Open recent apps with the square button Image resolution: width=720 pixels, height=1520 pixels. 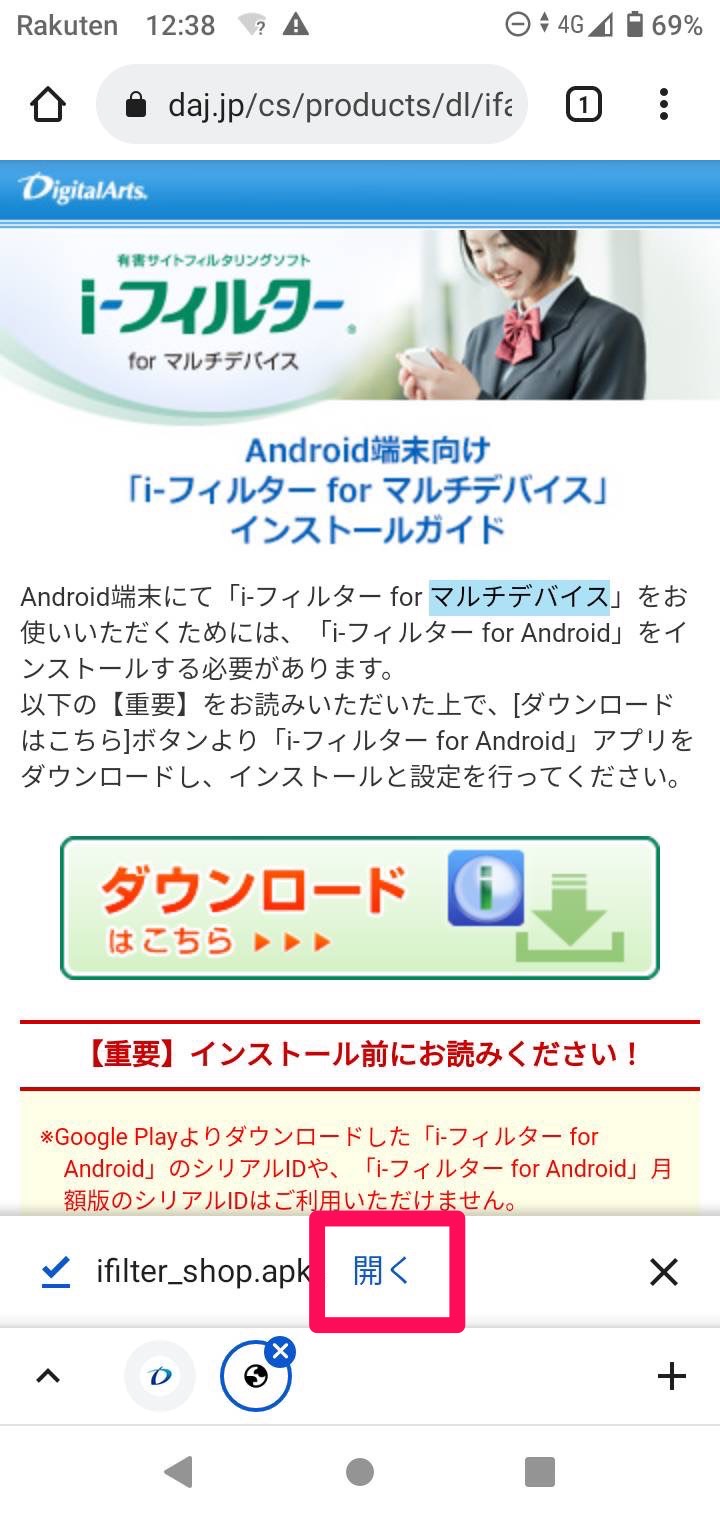[x=540, y=1471]
